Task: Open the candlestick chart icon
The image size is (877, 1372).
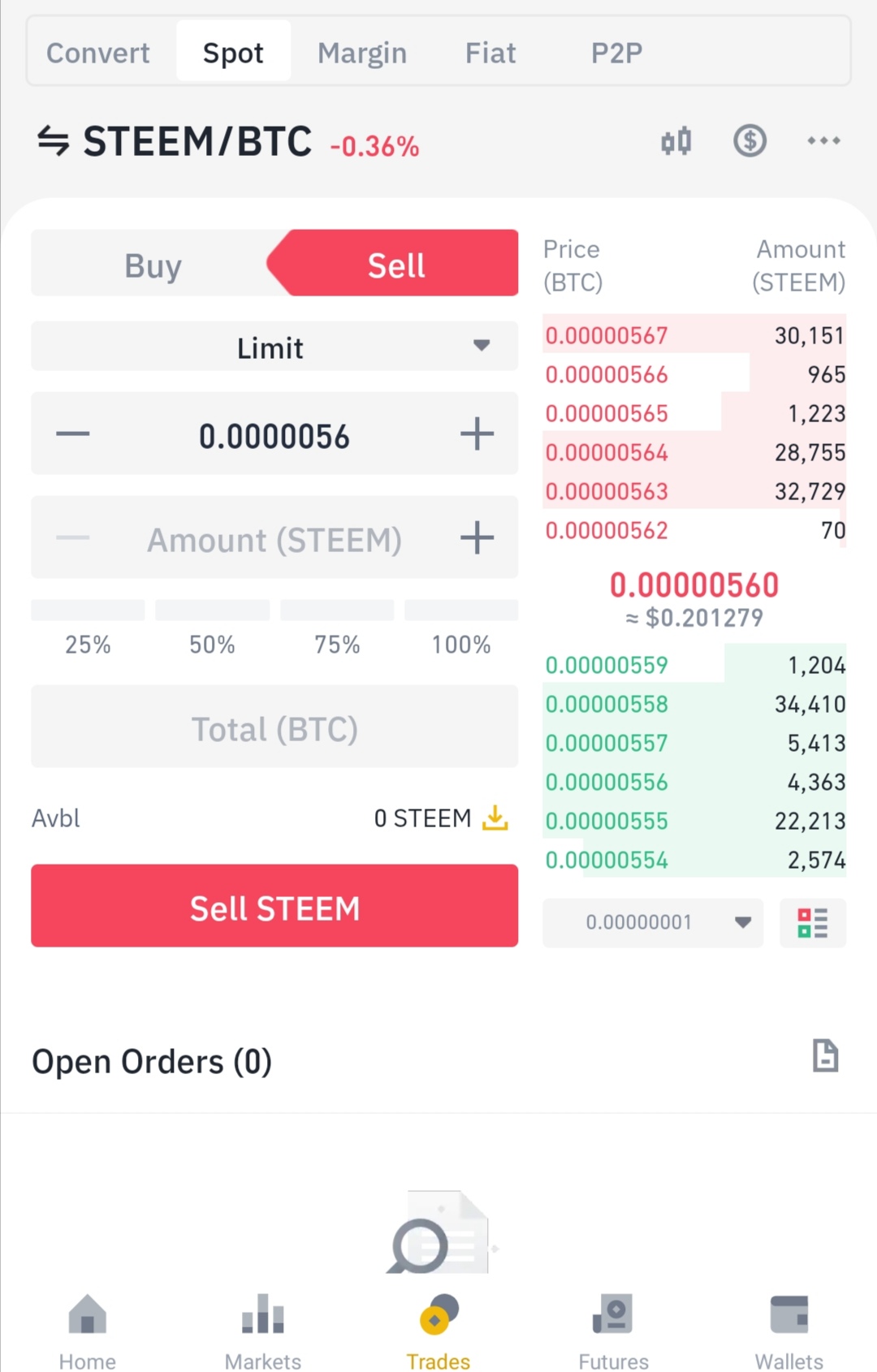Action: pos(676,141)
